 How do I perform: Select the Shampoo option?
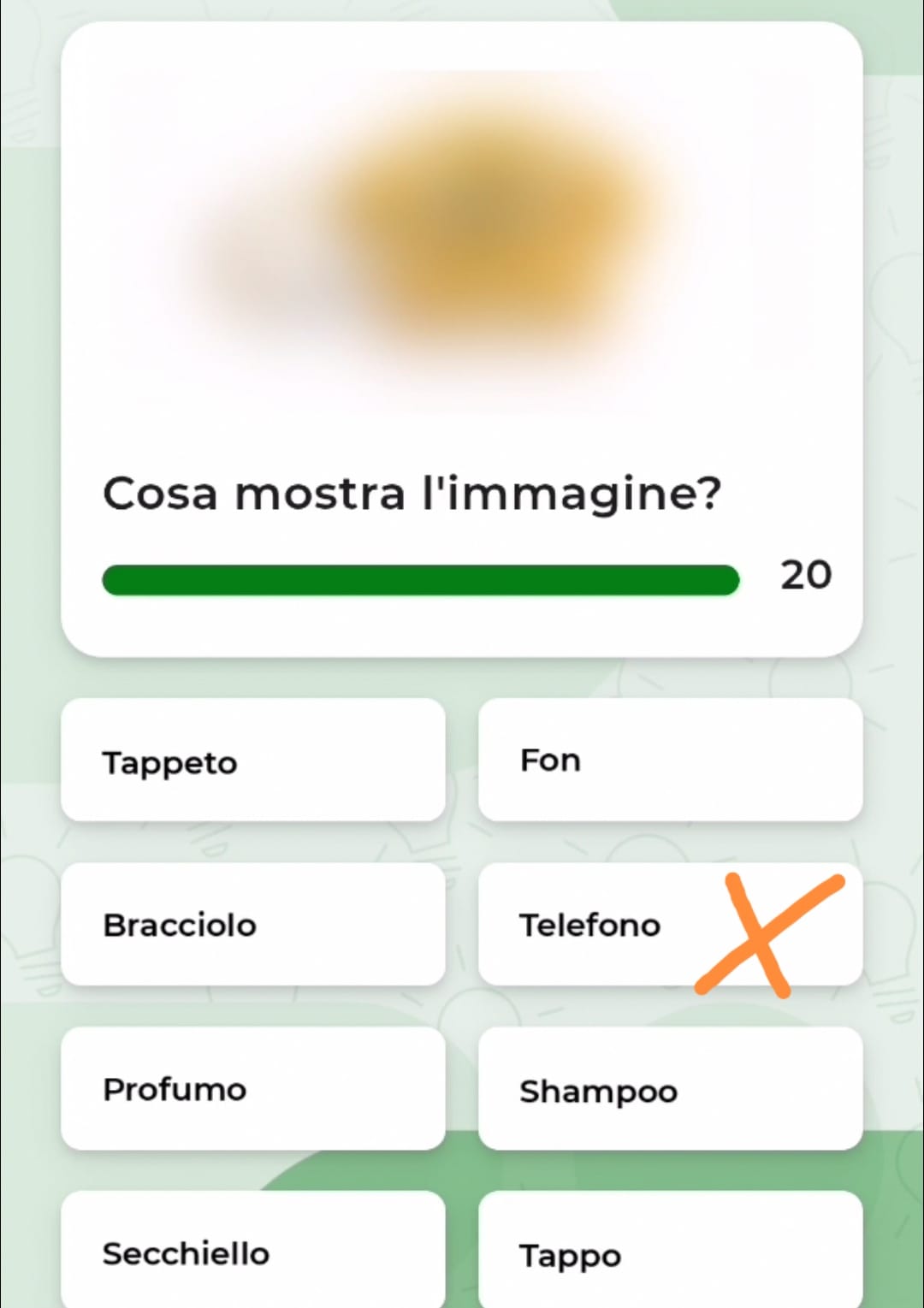[670, 1089]
